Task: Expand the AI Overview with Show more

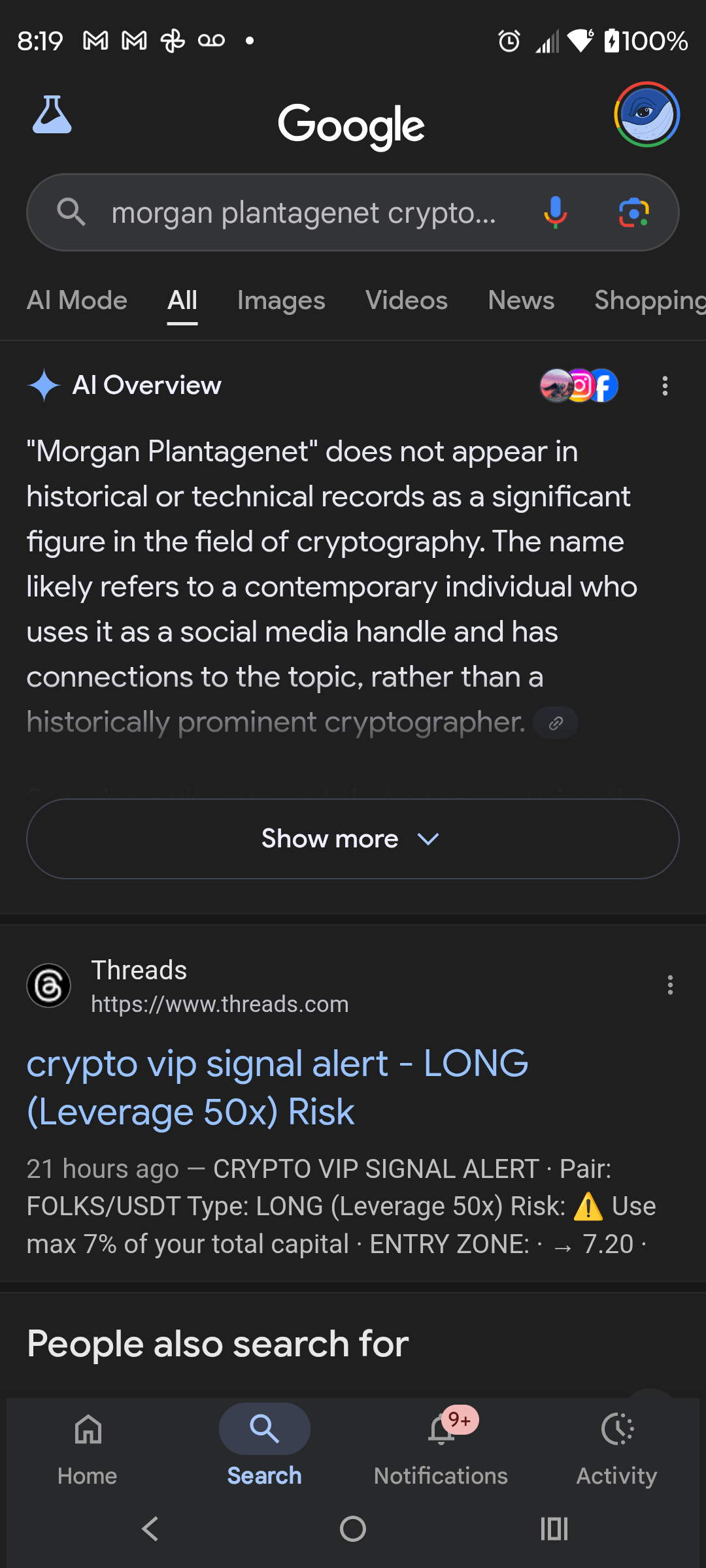Action: 352,839
